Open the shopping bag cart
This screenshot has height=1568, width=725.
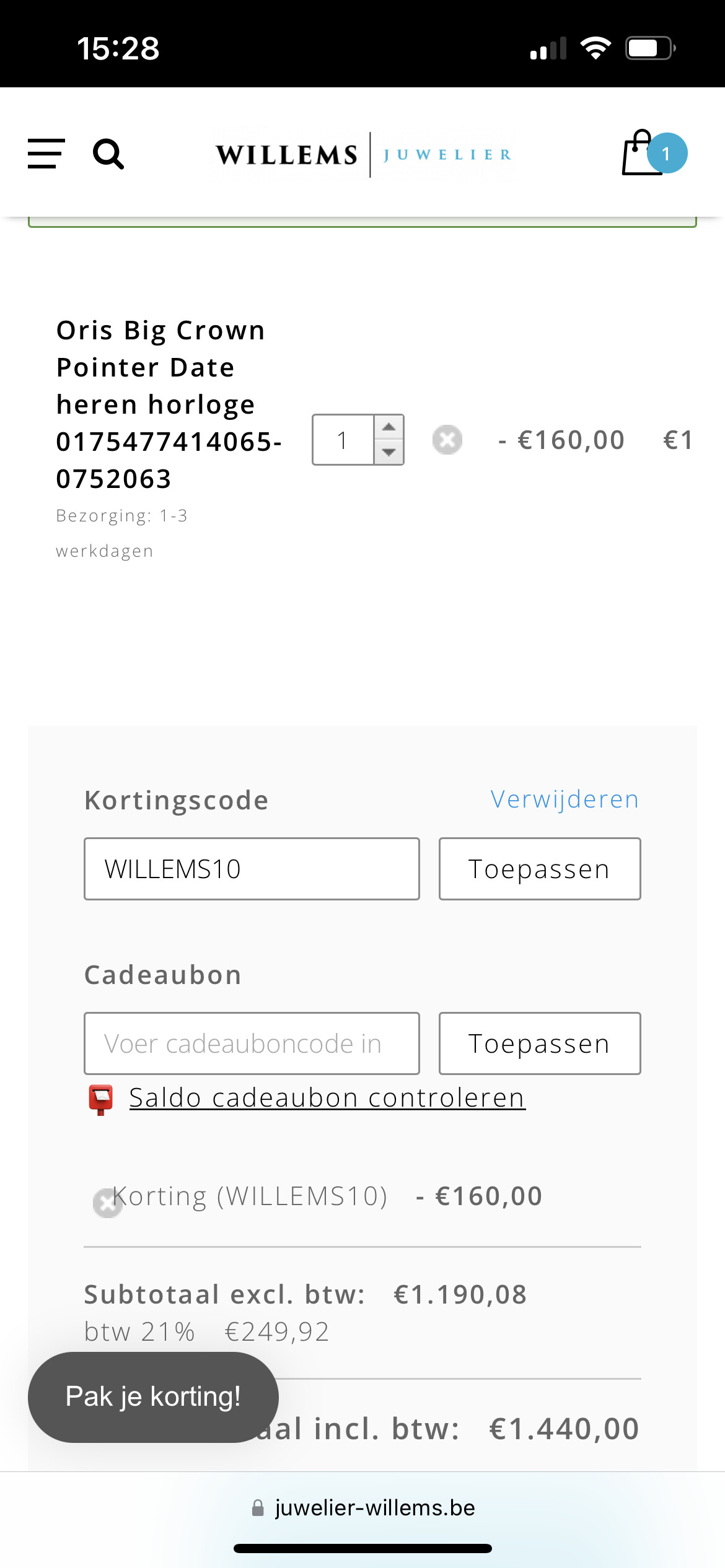tap(654, 152)
